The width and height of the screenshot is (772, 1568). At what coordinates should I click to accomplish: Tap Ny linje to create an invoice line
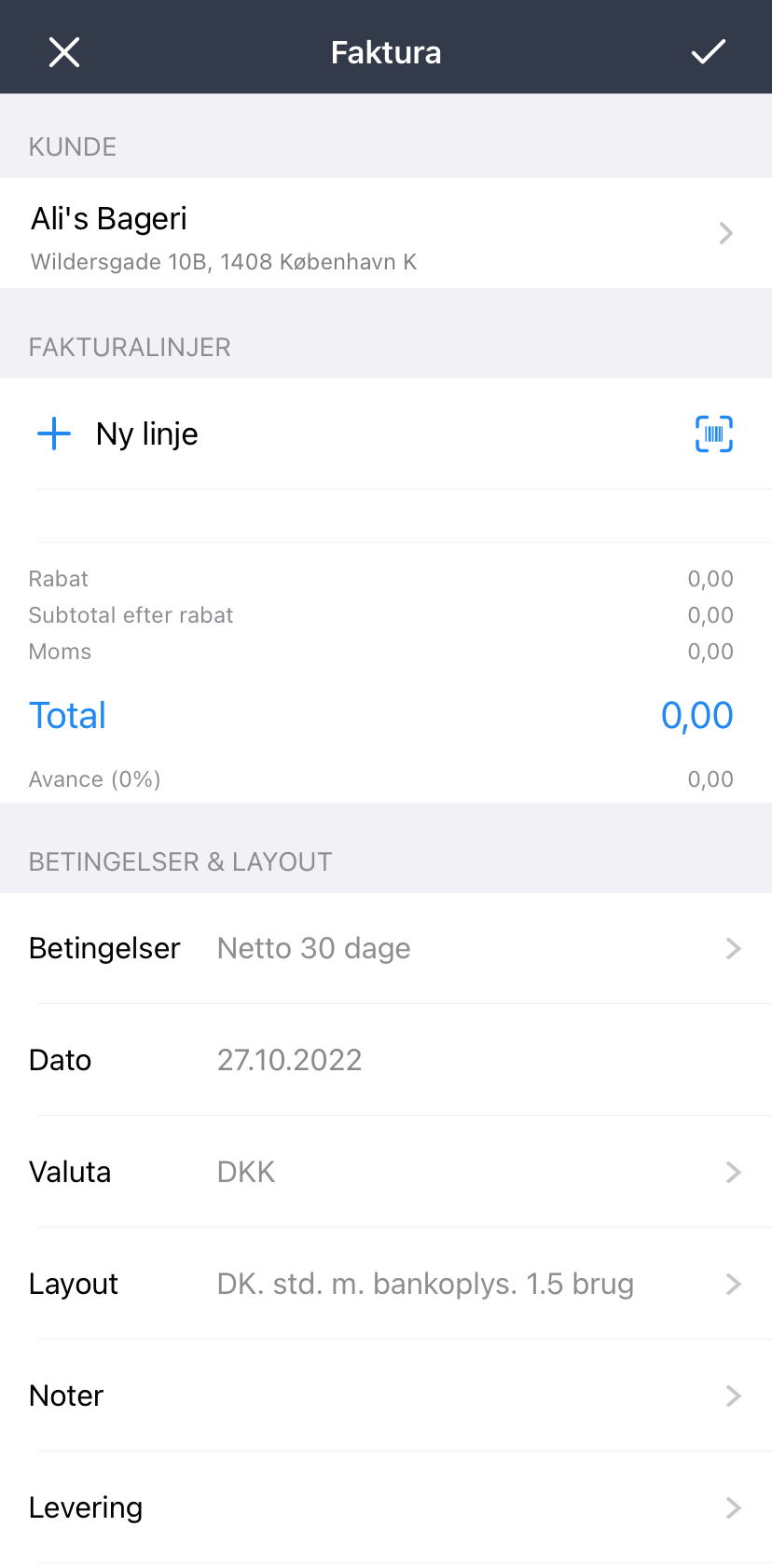click(146, 433)
